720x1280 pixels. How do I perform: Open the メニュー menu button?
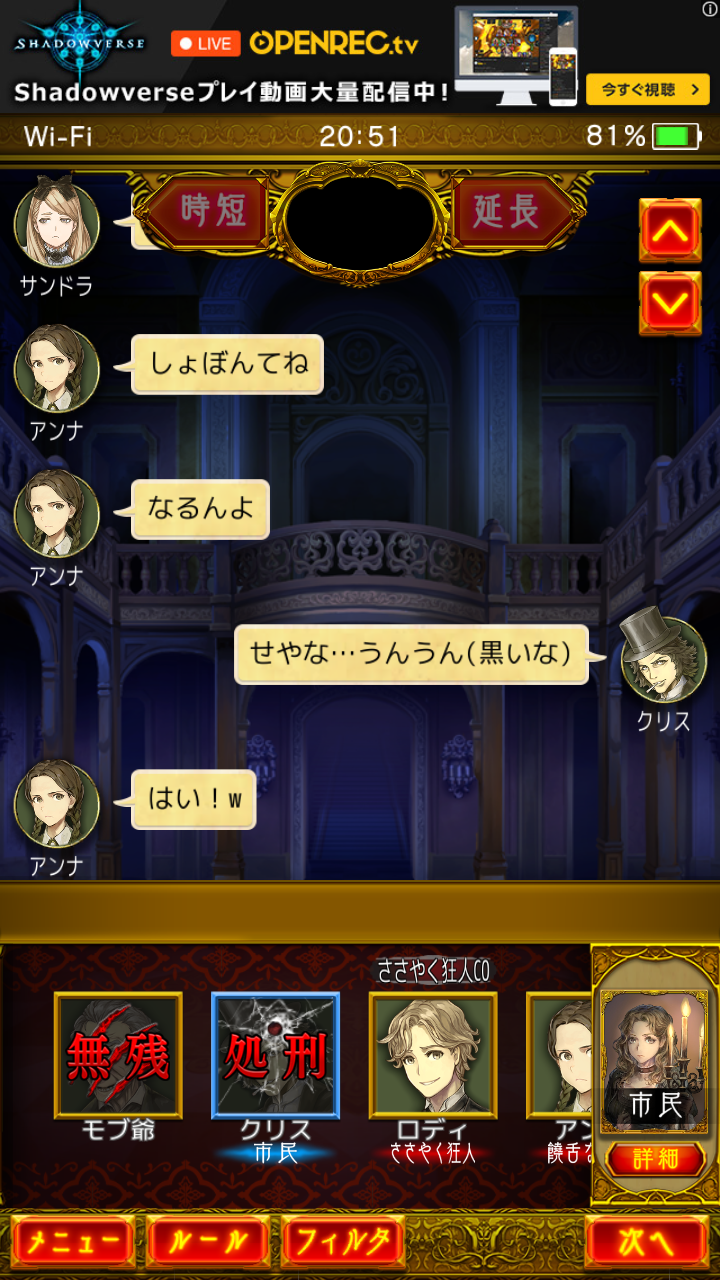pyautogui.click(x=73, y=1243)
